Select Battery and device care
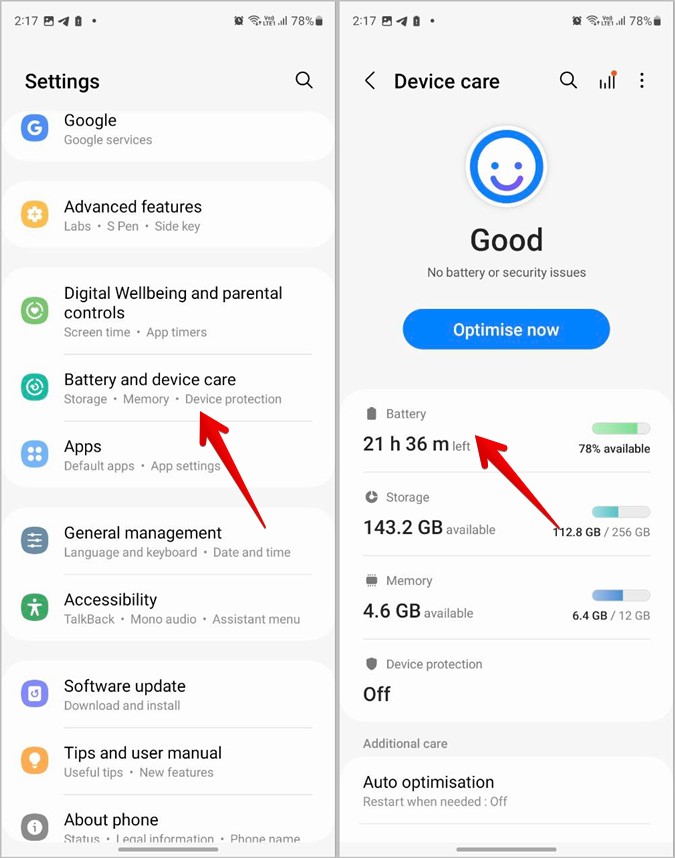Image resolution: width=675 pixels, height=858 pixels. click(167, 388)
